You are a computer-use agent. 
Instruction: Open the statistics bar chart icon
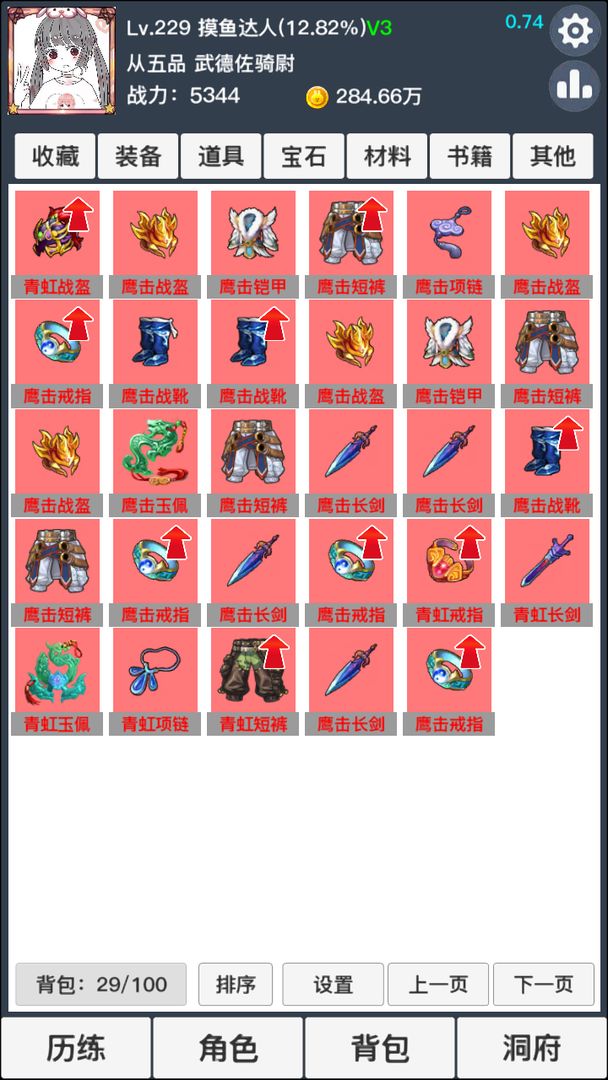coord(574,86)
